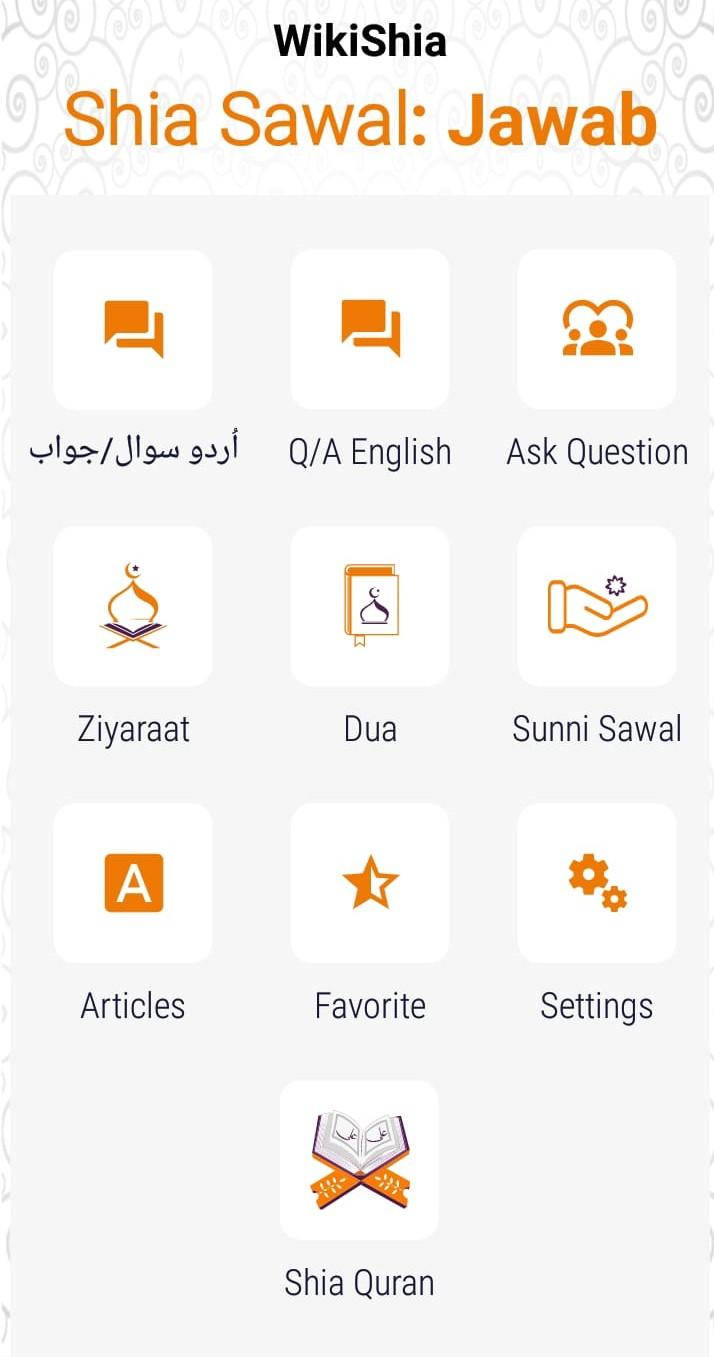View Favorite items
714x1357 pixels.
click(x=370, y=883)
